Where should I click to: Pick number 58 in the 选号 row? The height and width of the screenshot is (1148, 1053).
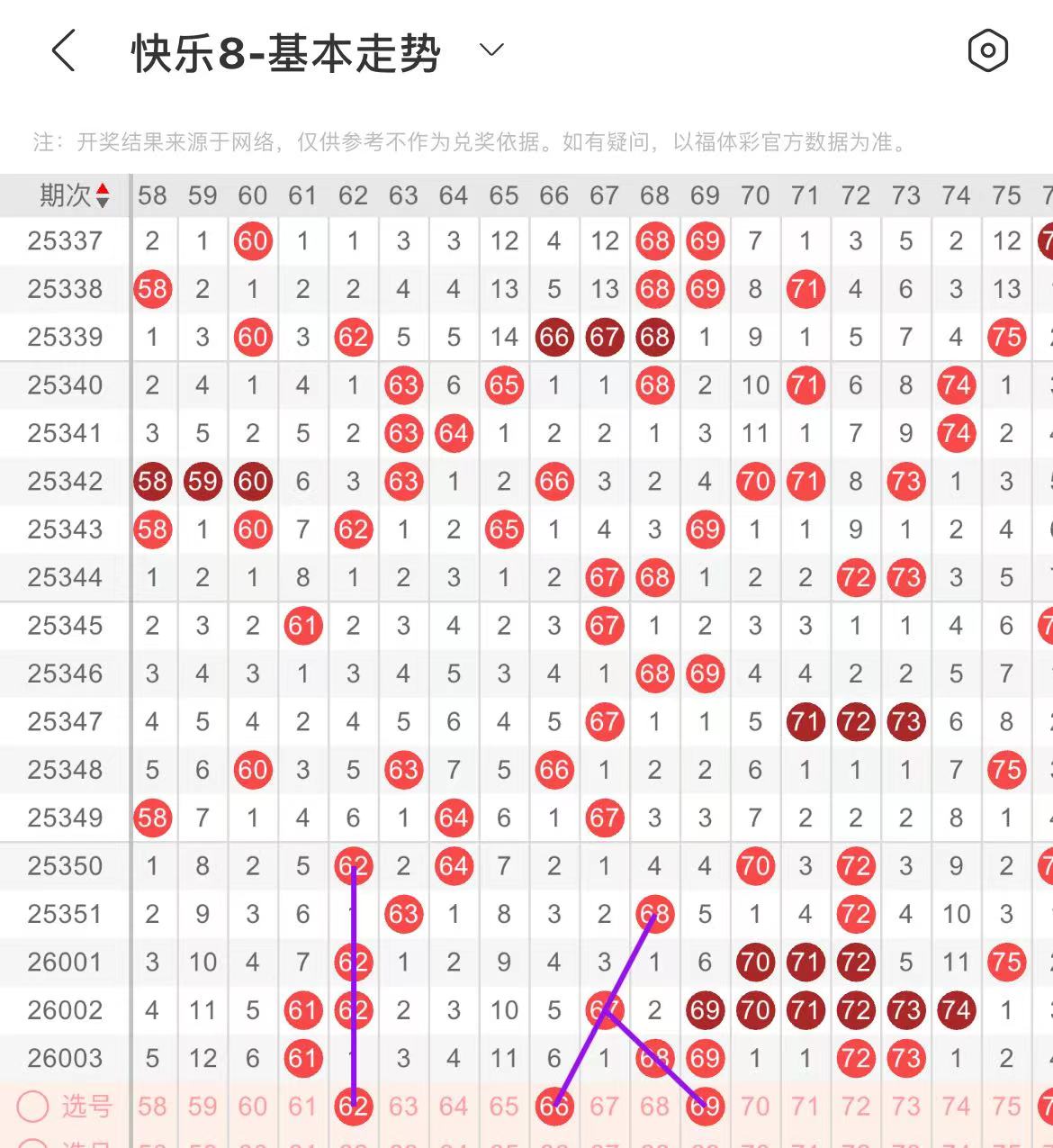pos(152,1106)
